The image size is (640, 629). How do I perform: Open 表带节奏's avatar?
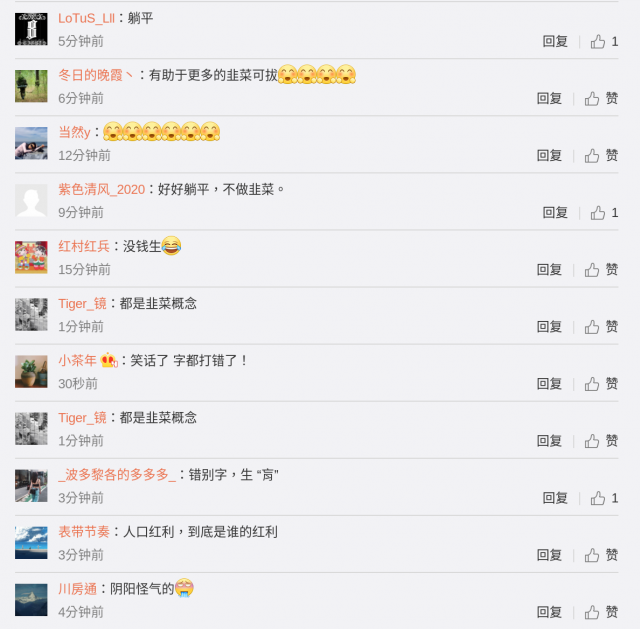pyautogui.click(x=31, y=542)
